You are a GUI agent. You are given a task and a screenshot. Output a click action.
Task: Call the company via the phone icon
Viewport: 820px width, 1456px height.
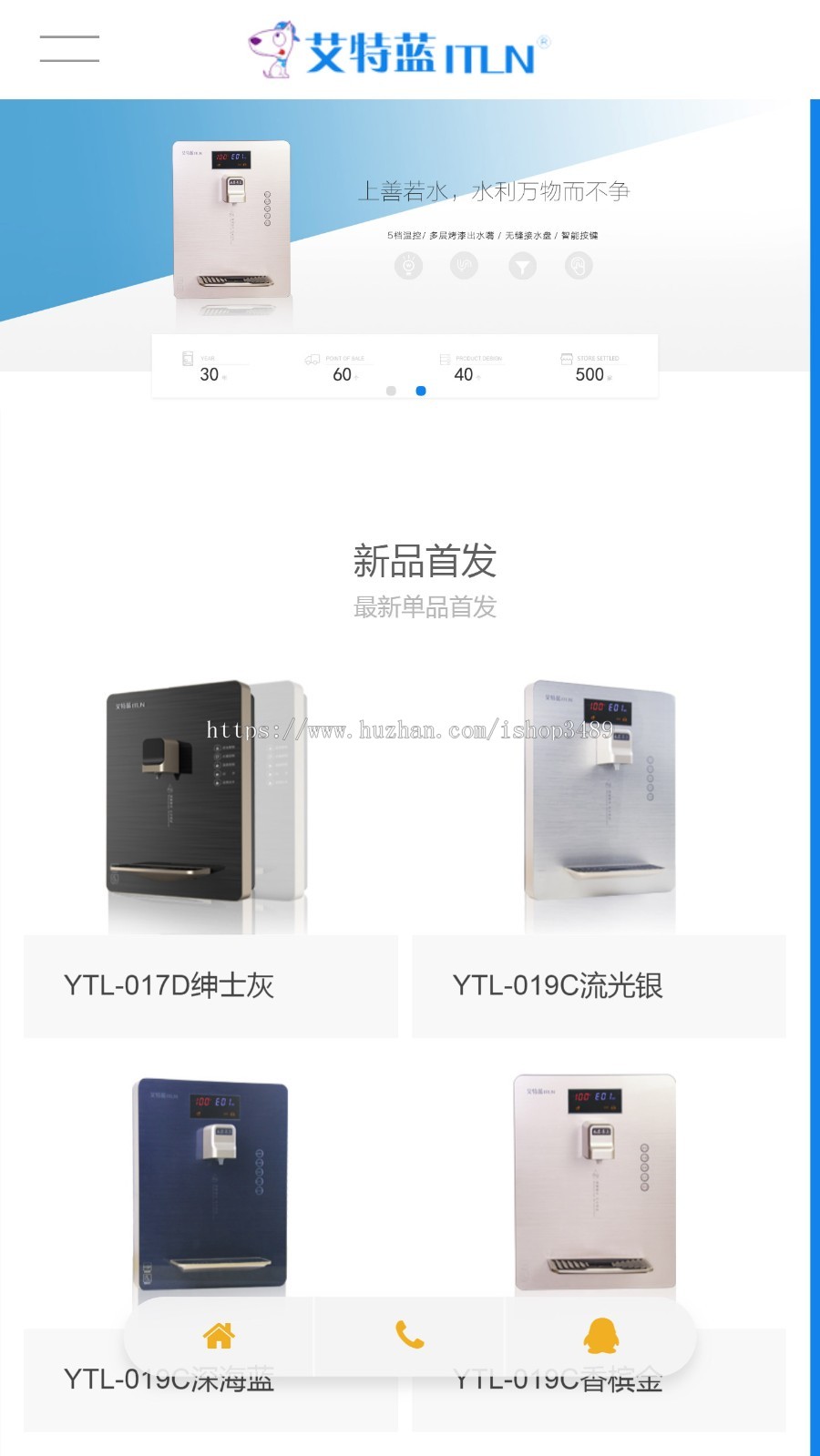(409, 1336)
